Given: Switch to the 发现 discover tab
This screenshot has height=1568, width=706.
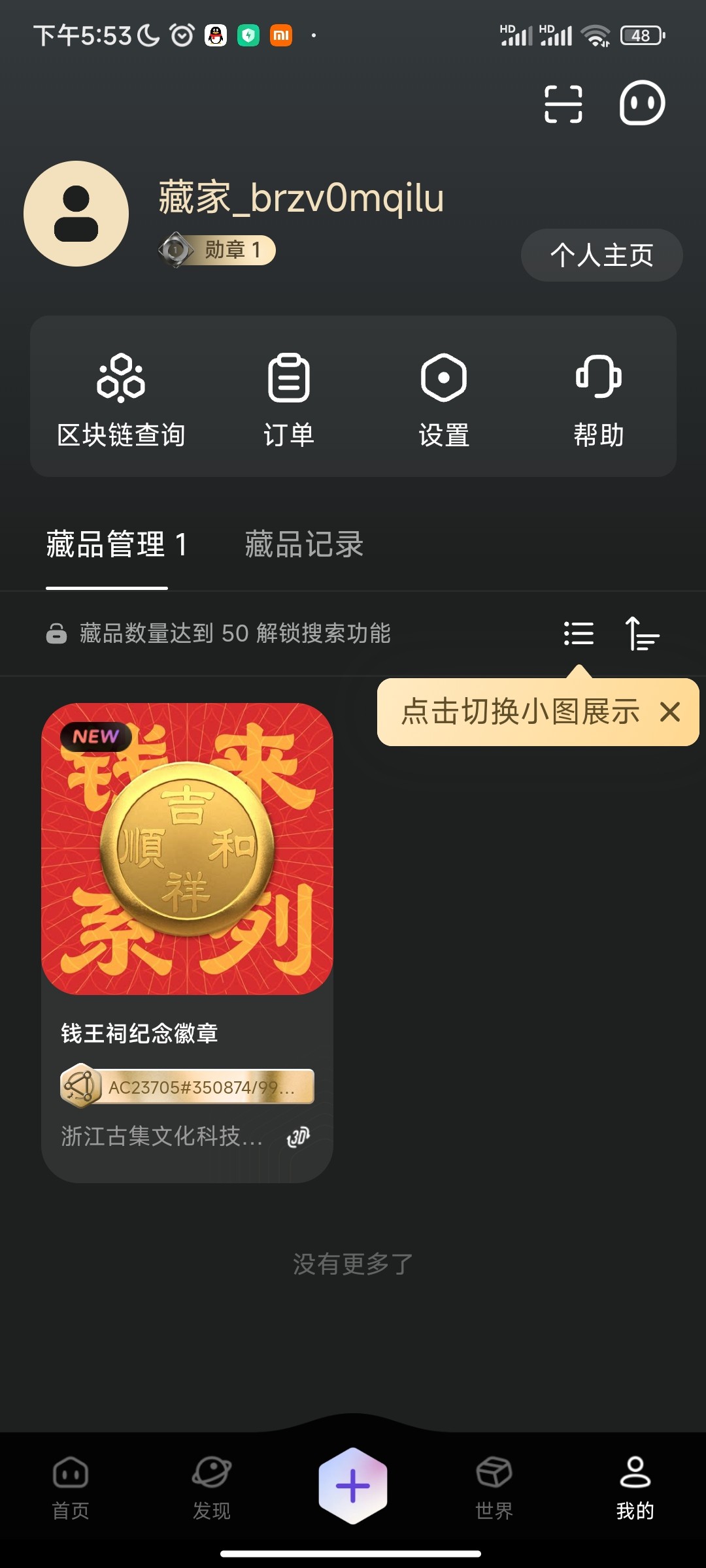Looking at the screenshot, I should point(212,1487).
